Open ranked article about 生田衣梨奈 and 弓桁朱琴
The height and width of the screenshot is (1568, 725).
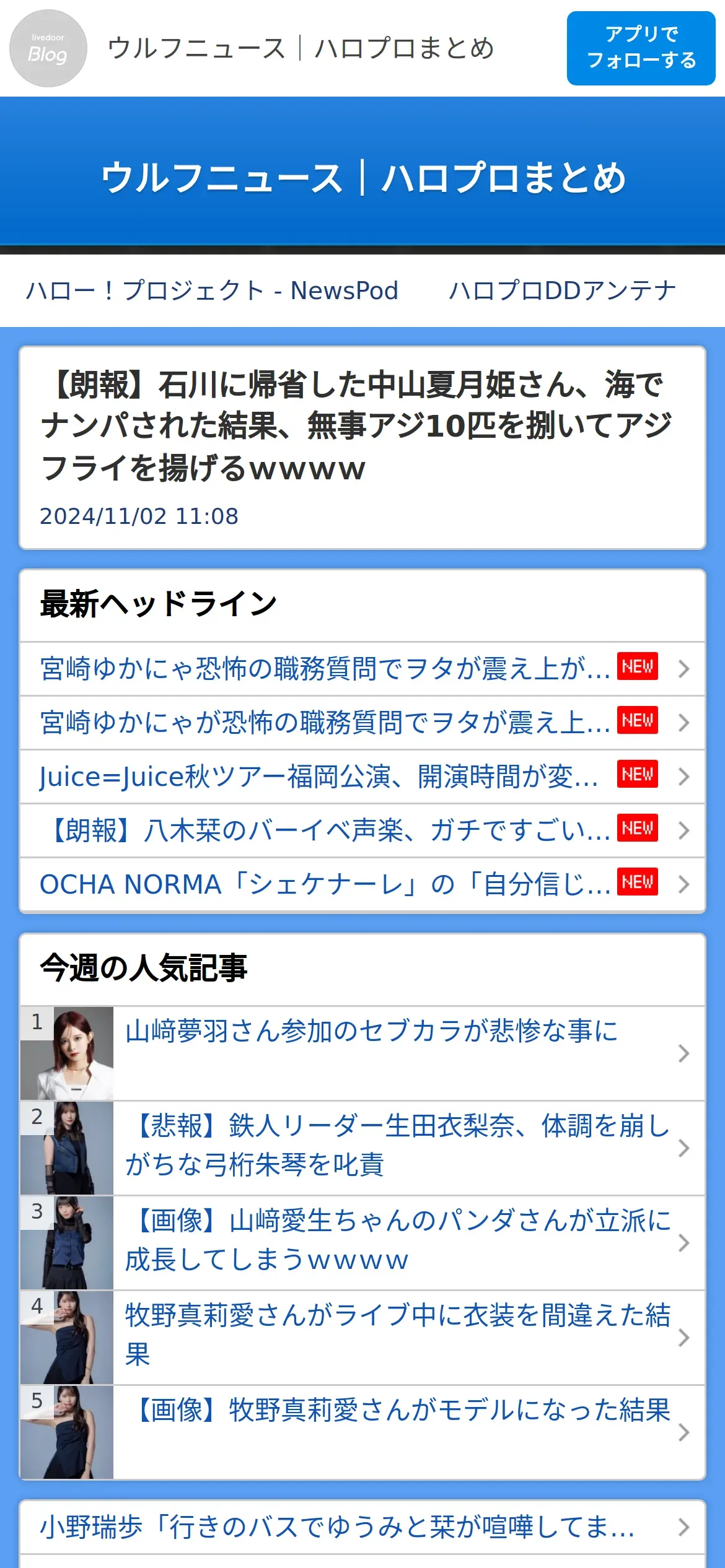click(362, 1148)
